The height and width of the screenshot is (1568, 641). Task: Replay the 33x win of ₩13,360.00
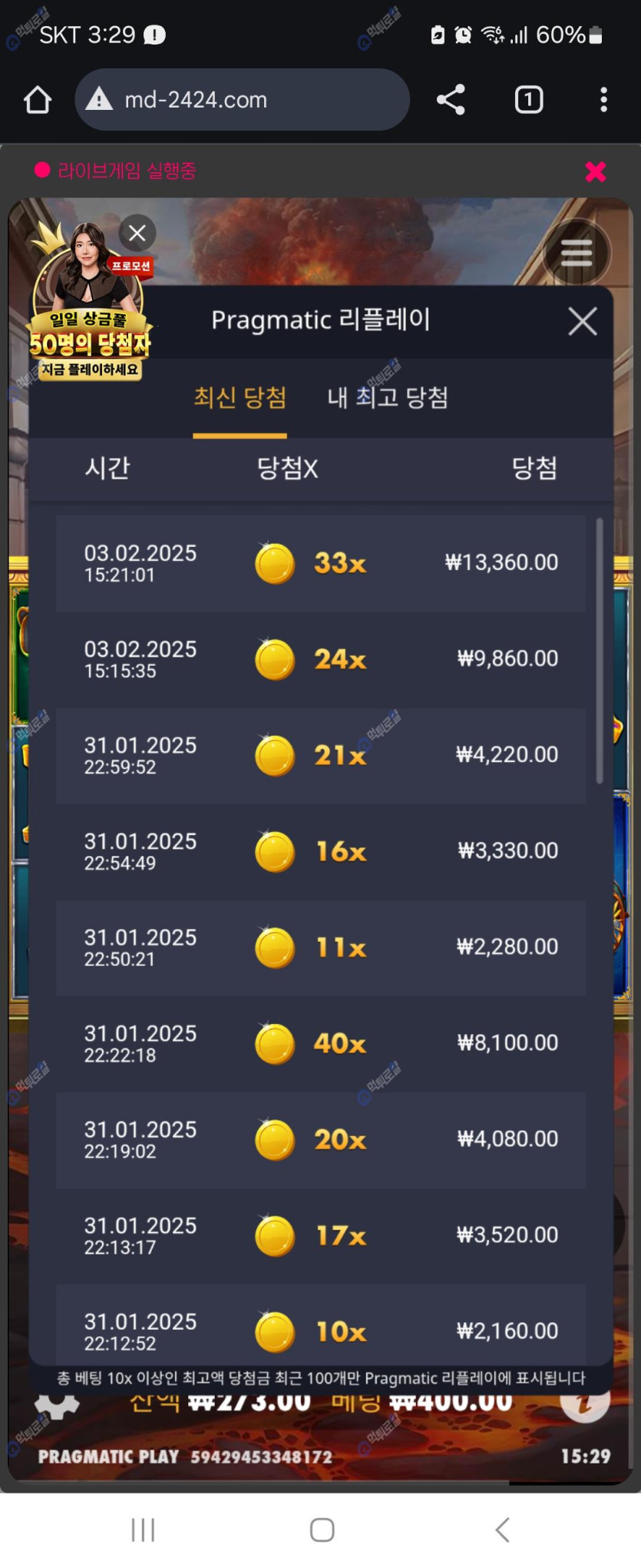pos(320,563)
